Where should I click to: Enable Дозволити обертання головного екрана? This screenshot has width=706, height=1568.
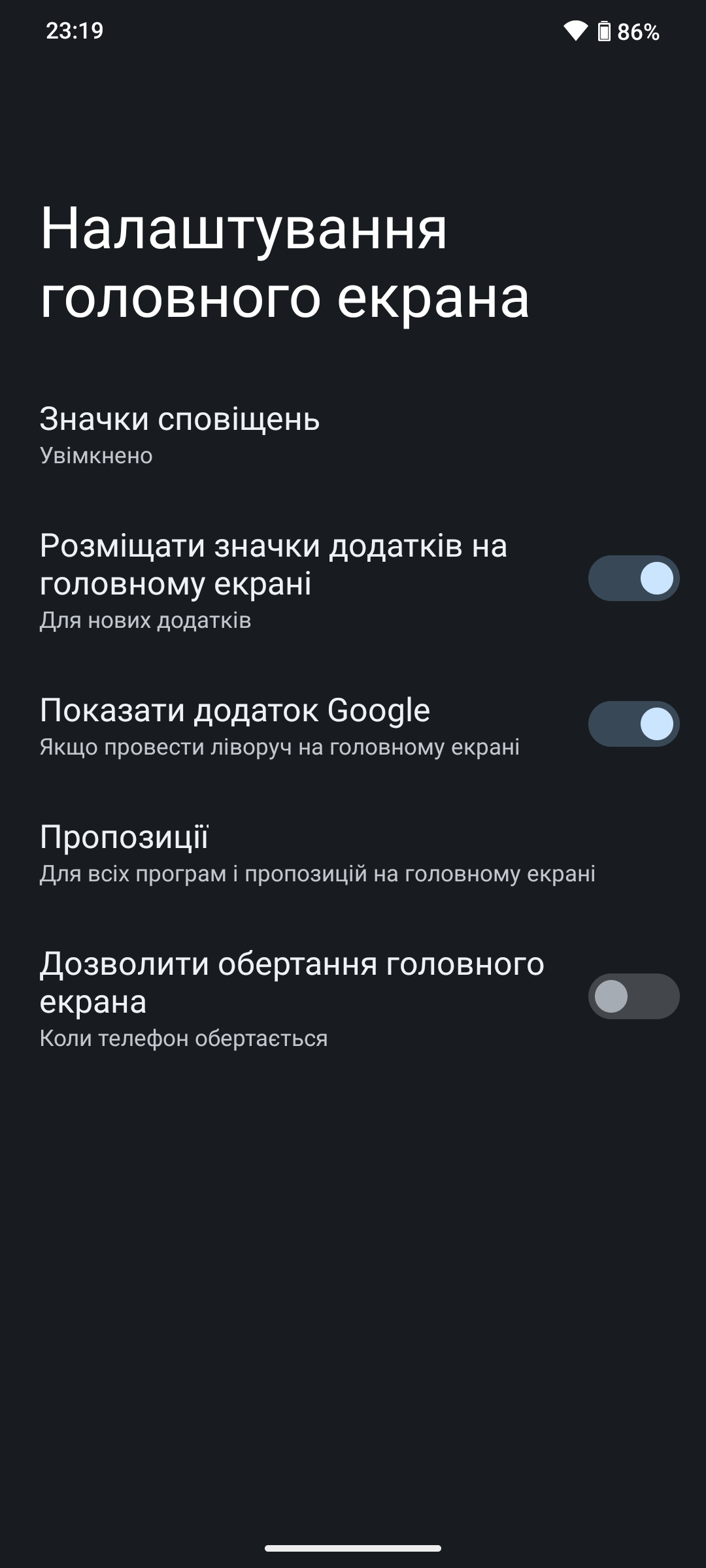click(x=633, y=996)
